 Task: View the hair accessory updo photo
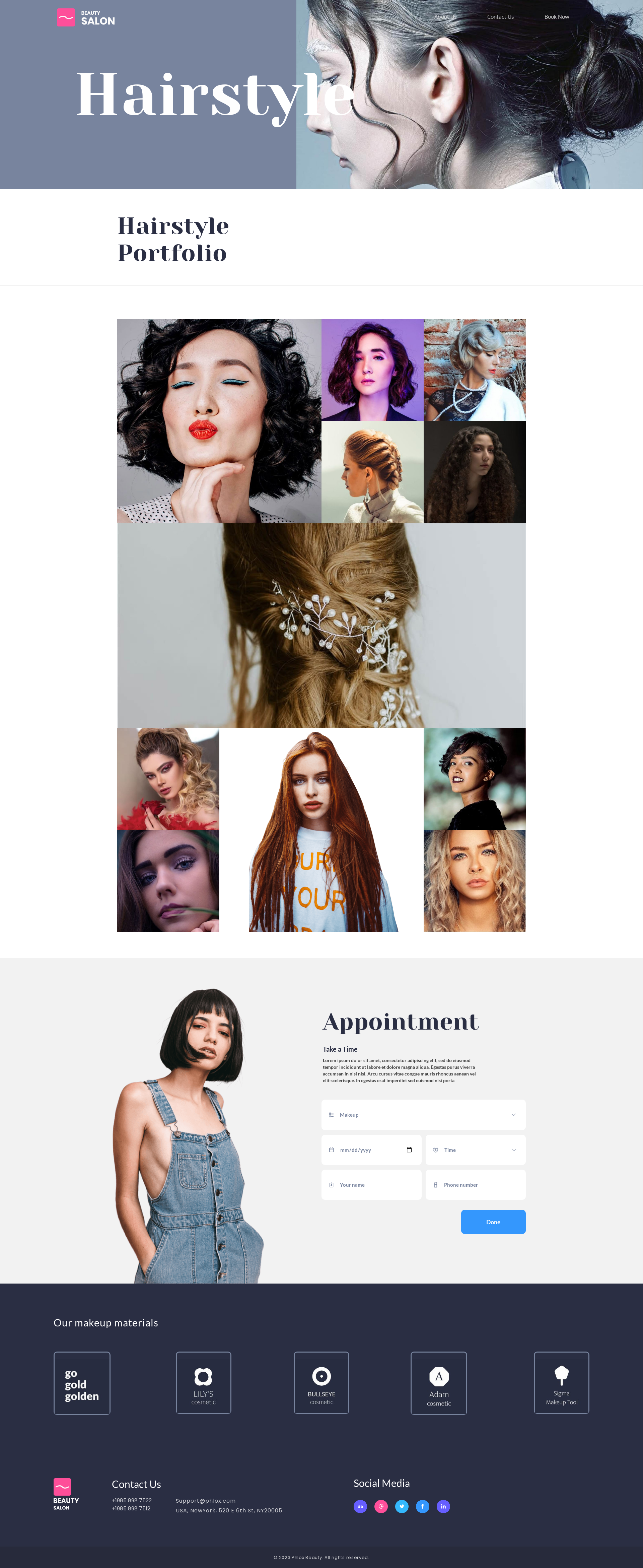(x=321, y=625)
